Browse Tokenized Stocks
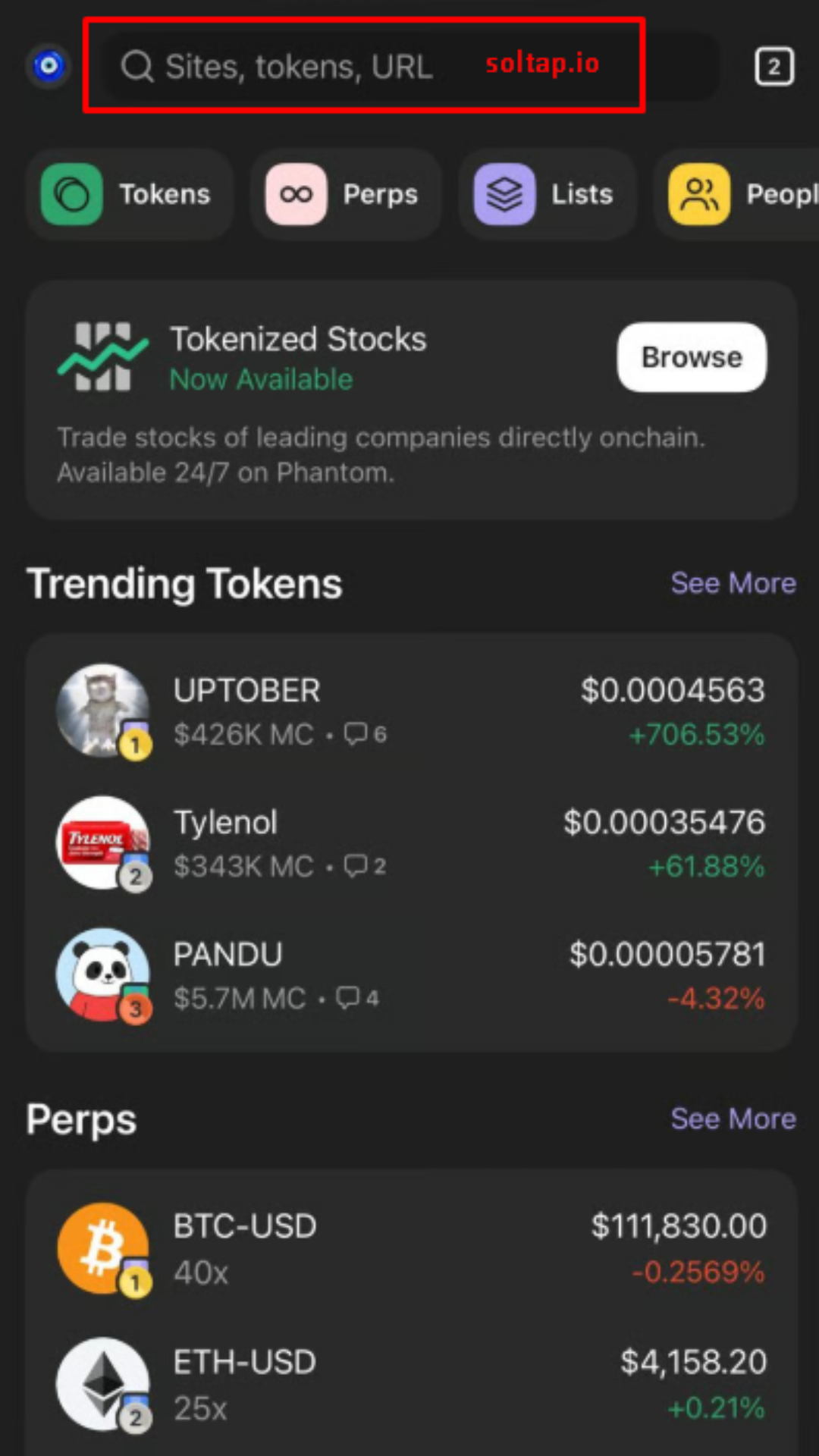Image resolution: width=819 pixels, height=1456 pixels. (x=691, y=357)
